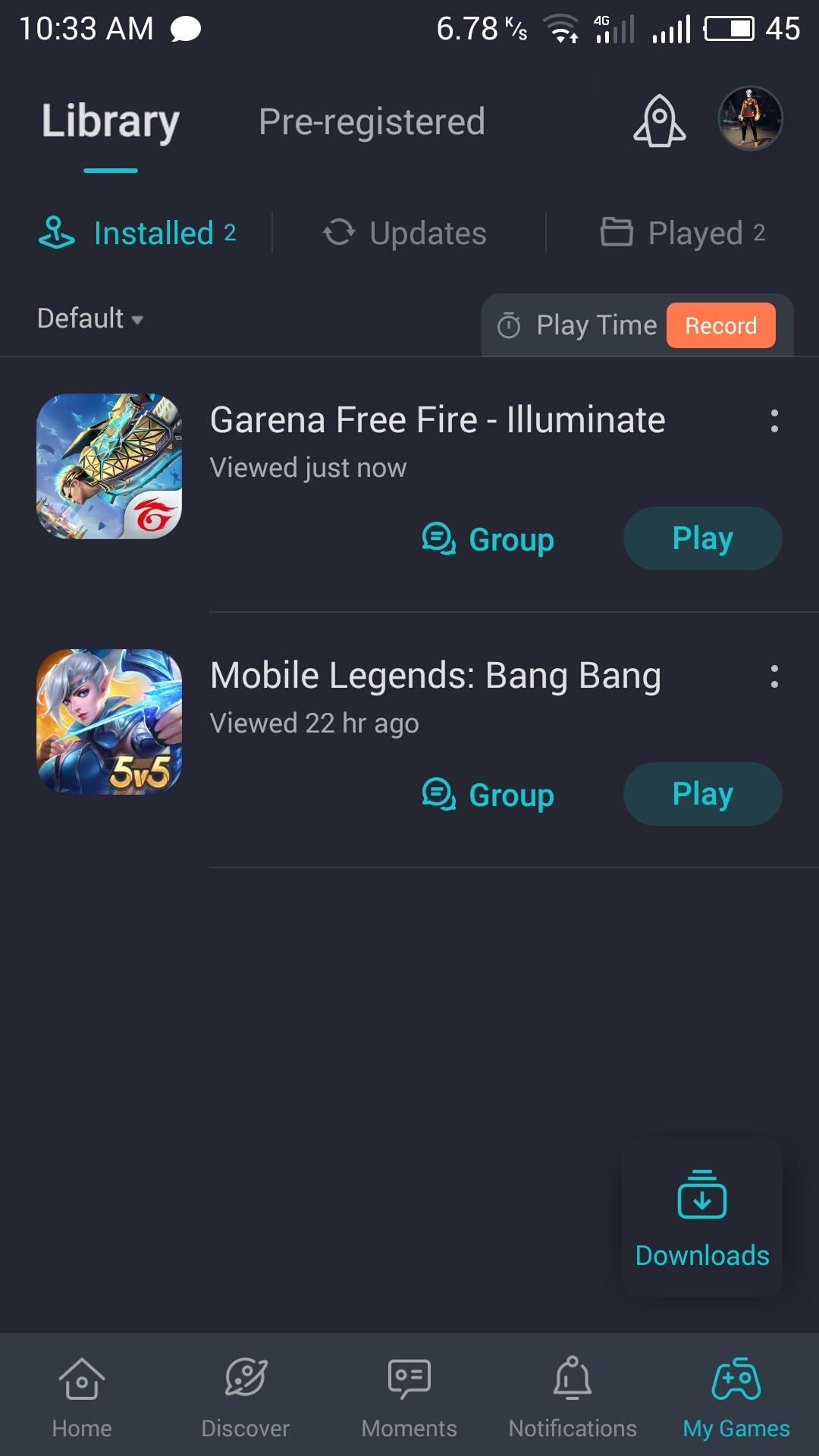The image size is (819, 1456).
Task: Switch to the Pre-registered tab
Action: point(372,122)
